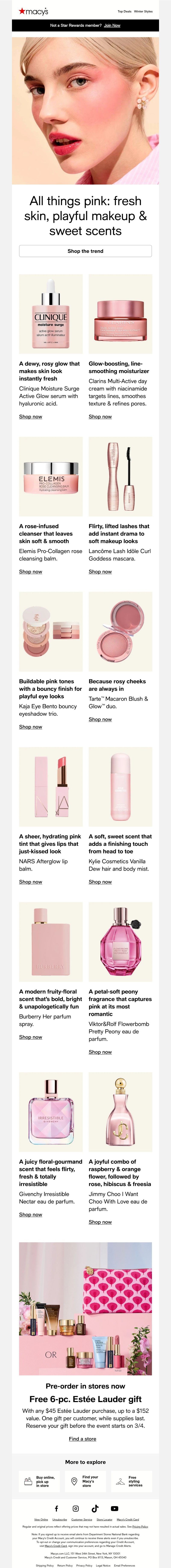Shop now for Burberry Her parfum spray
Image resolution: width=171 pixels, height=1568 pixels.
coord(30,1037)
